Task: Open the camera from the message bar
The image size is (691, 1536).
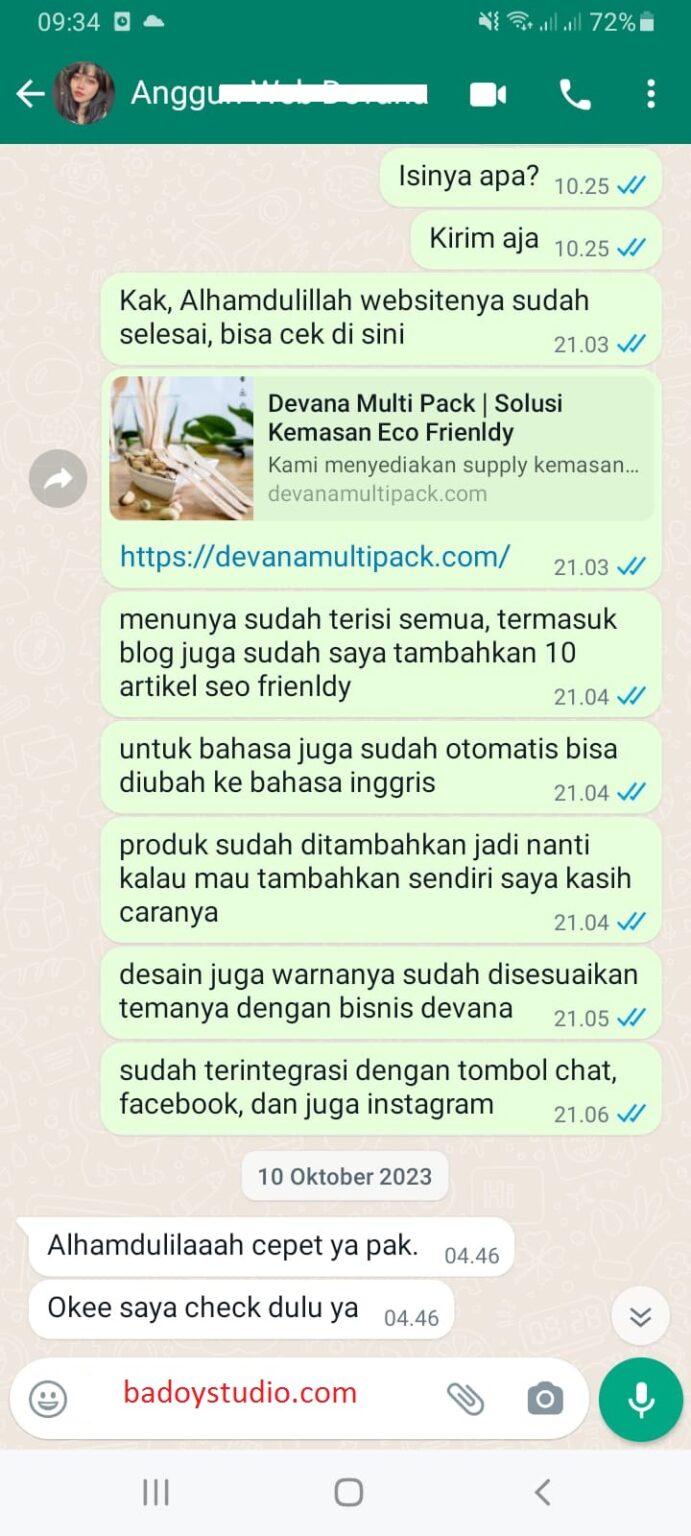Action: pyautogui.click(x=544, y=1398)
